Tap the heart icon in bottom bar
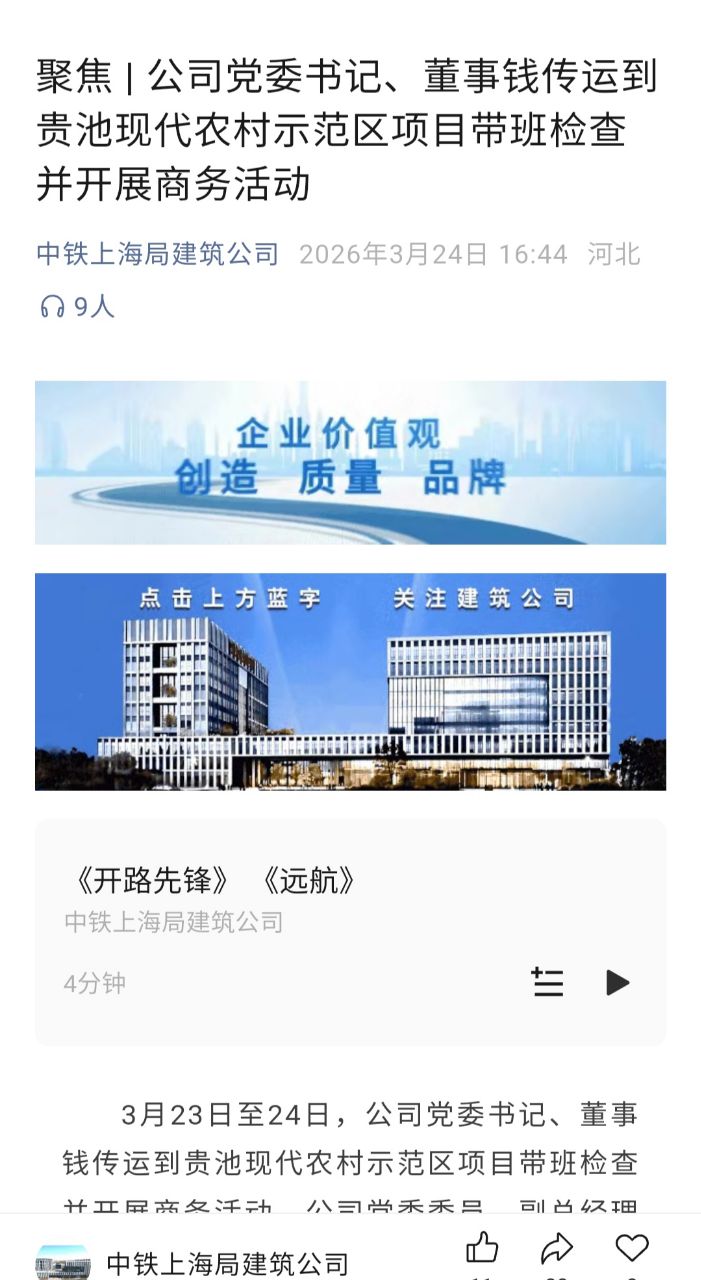 [x=631, y=1248]
